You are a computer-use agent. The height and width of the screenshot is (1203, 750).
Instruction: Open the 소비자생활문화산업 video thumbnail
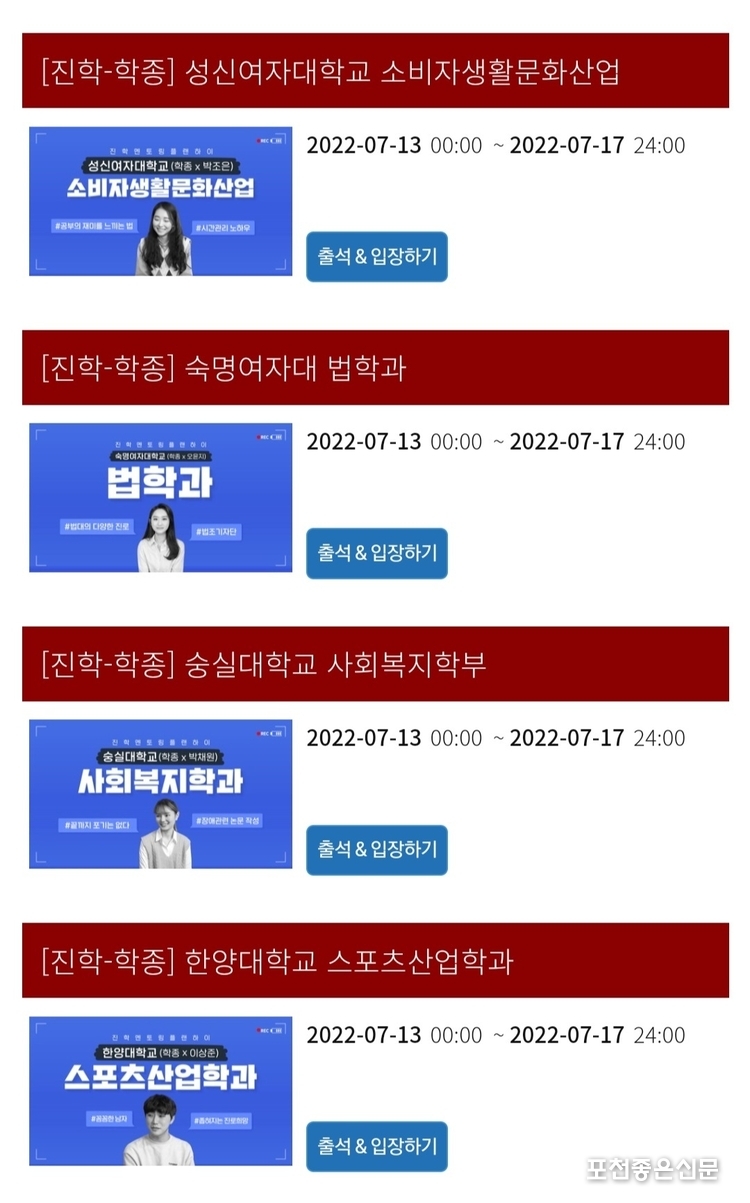(x=161, y=201)
